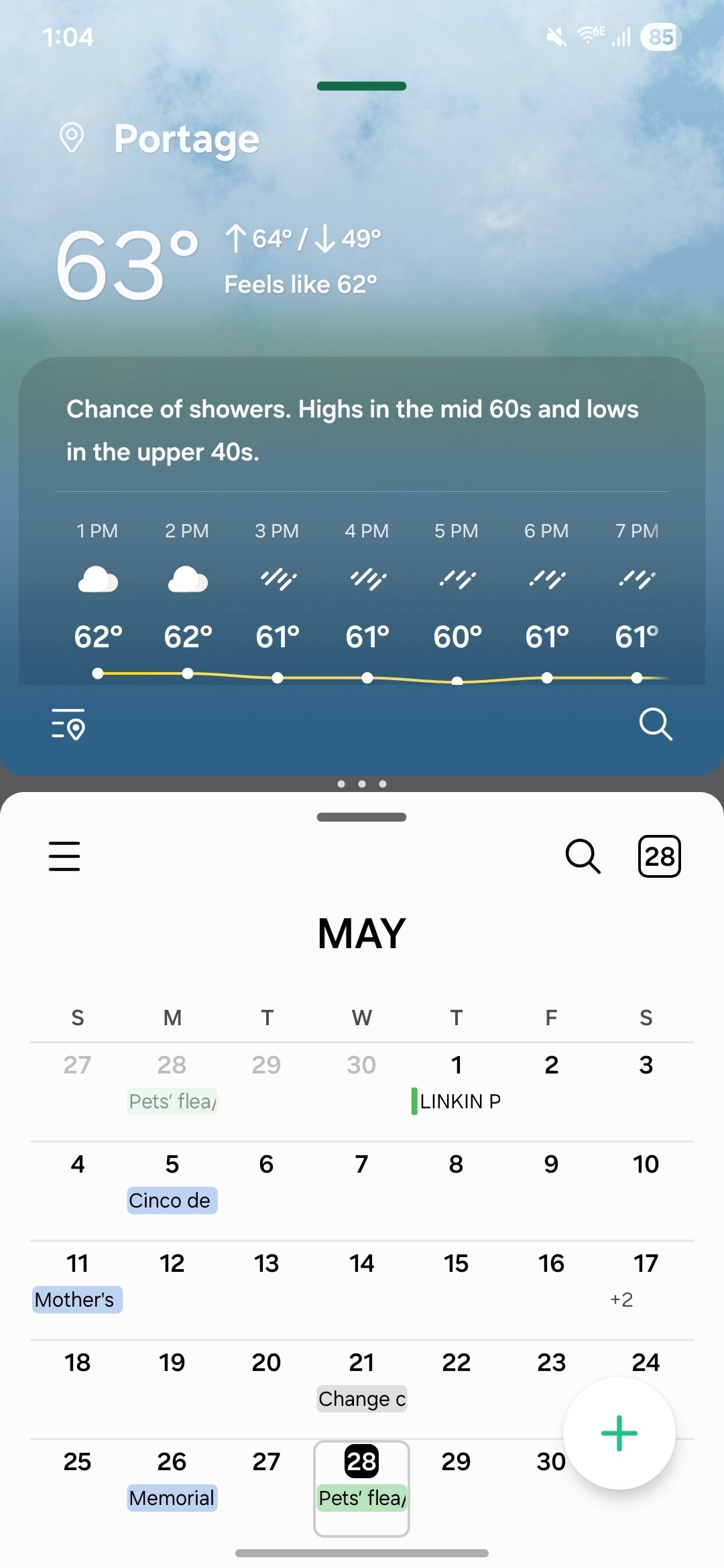Jump to today using the 28 icon
Screen dimensions: 724x1568
[x=659, y=856]
